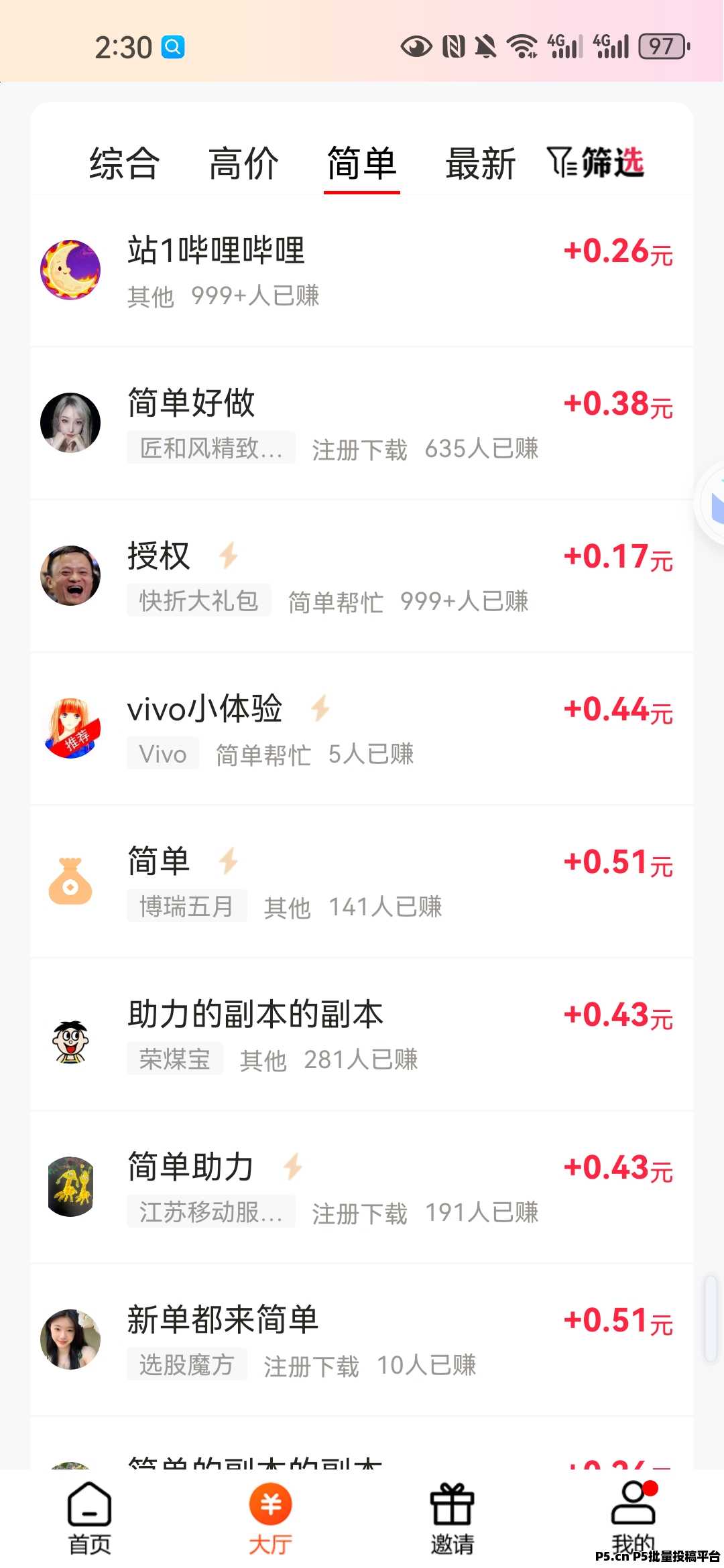724x1568 pixels.
Task: Click the lightning icon next to 授权
Action: pos(228,556)
